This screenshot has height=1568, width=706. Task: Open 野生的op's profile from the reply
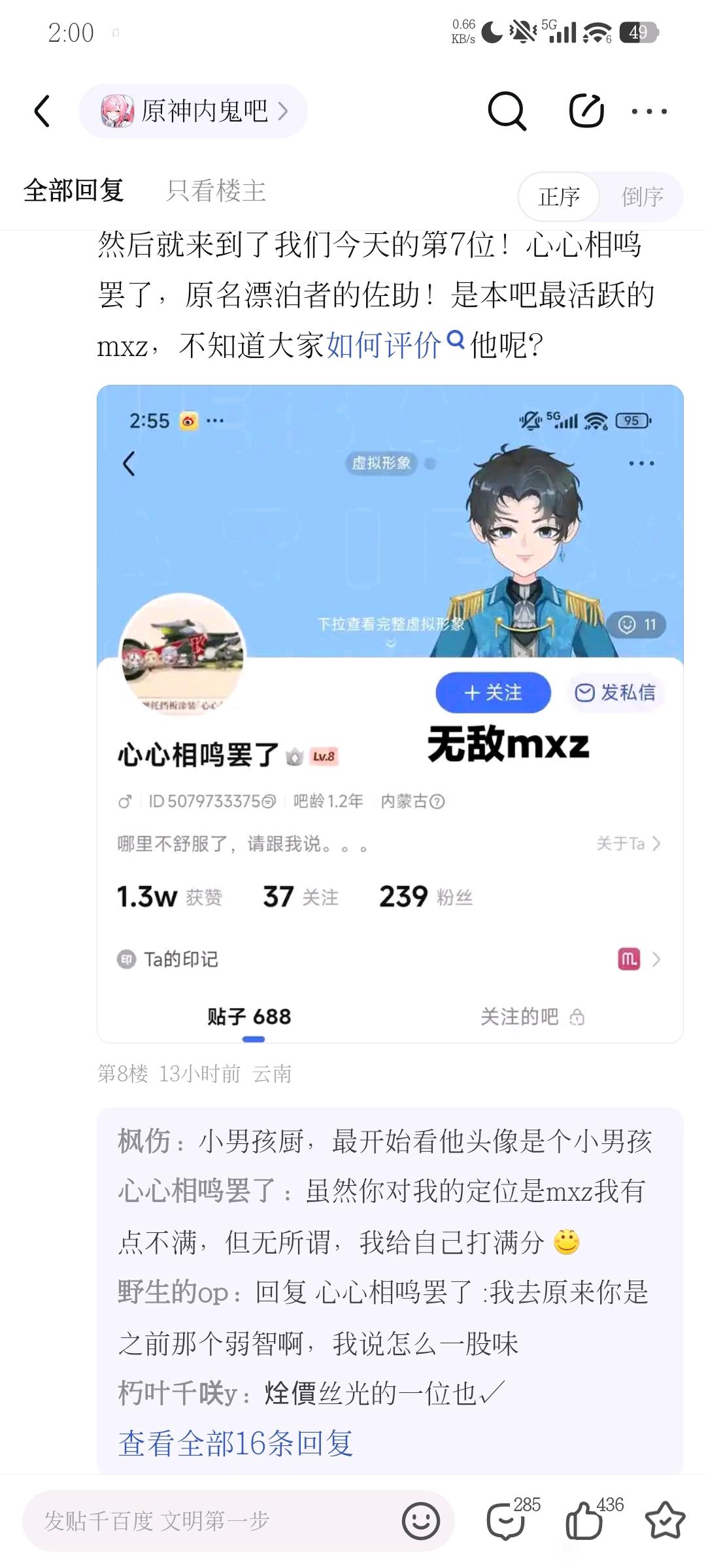[x=173, y=1292]
